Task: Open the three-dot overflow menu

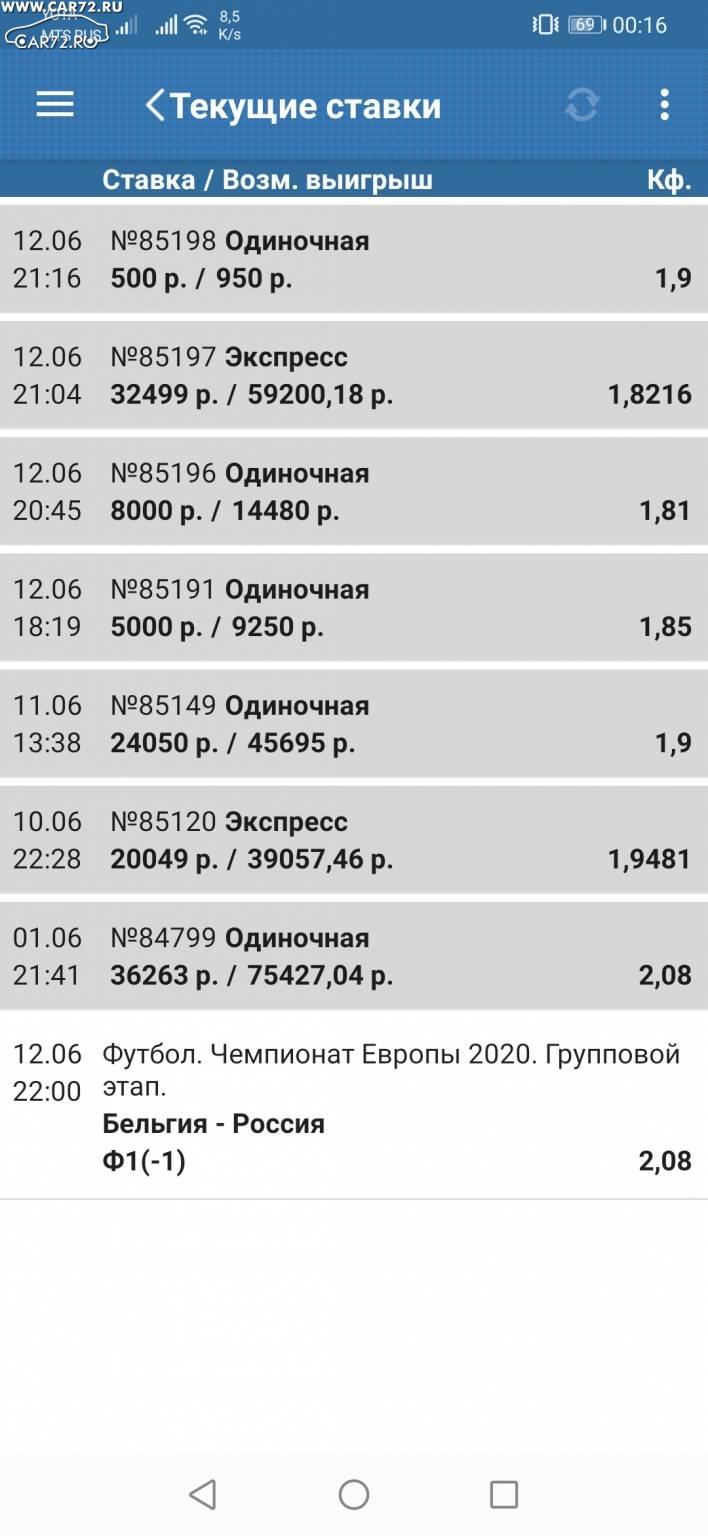Action: [665, 105]
